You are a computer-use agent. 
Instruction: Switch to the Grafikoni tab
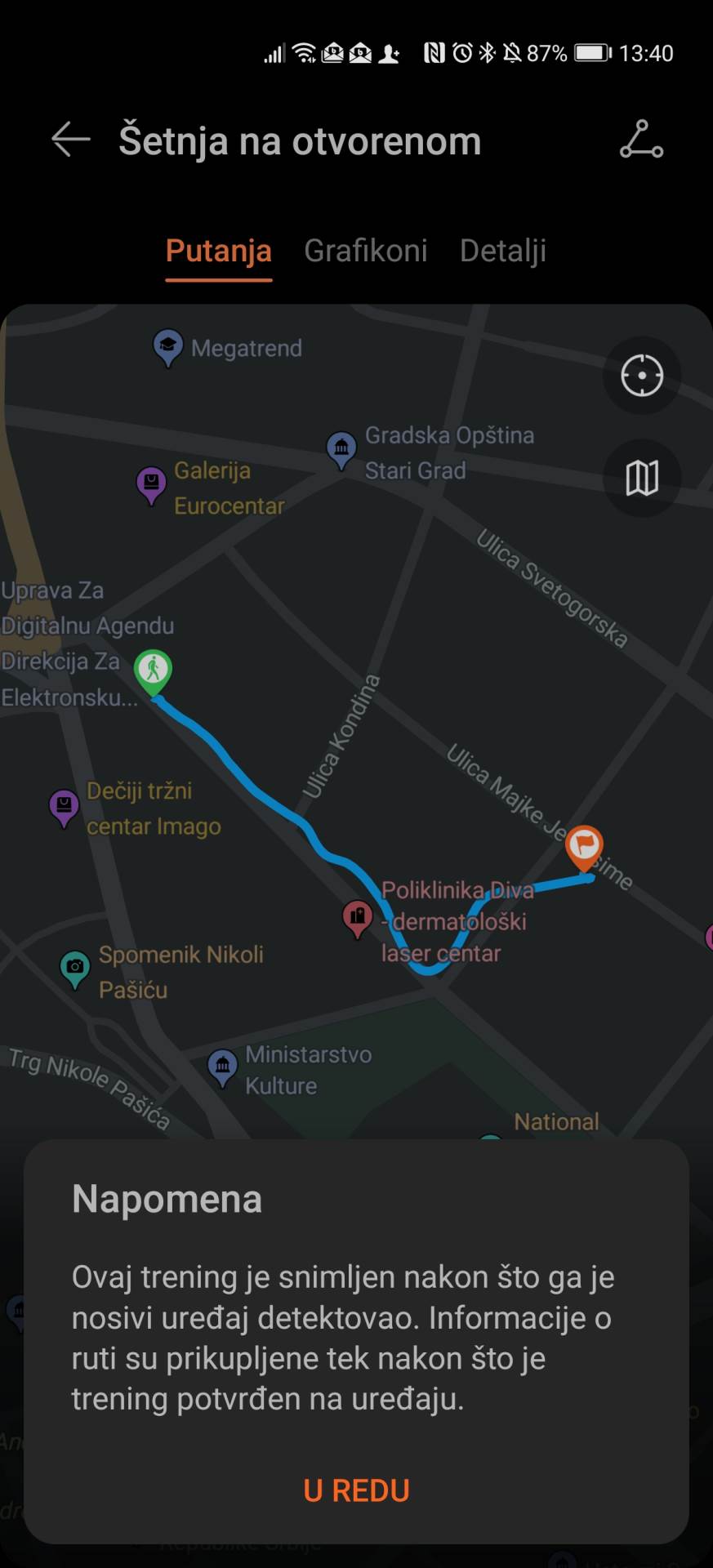click(x=365, y=251)
